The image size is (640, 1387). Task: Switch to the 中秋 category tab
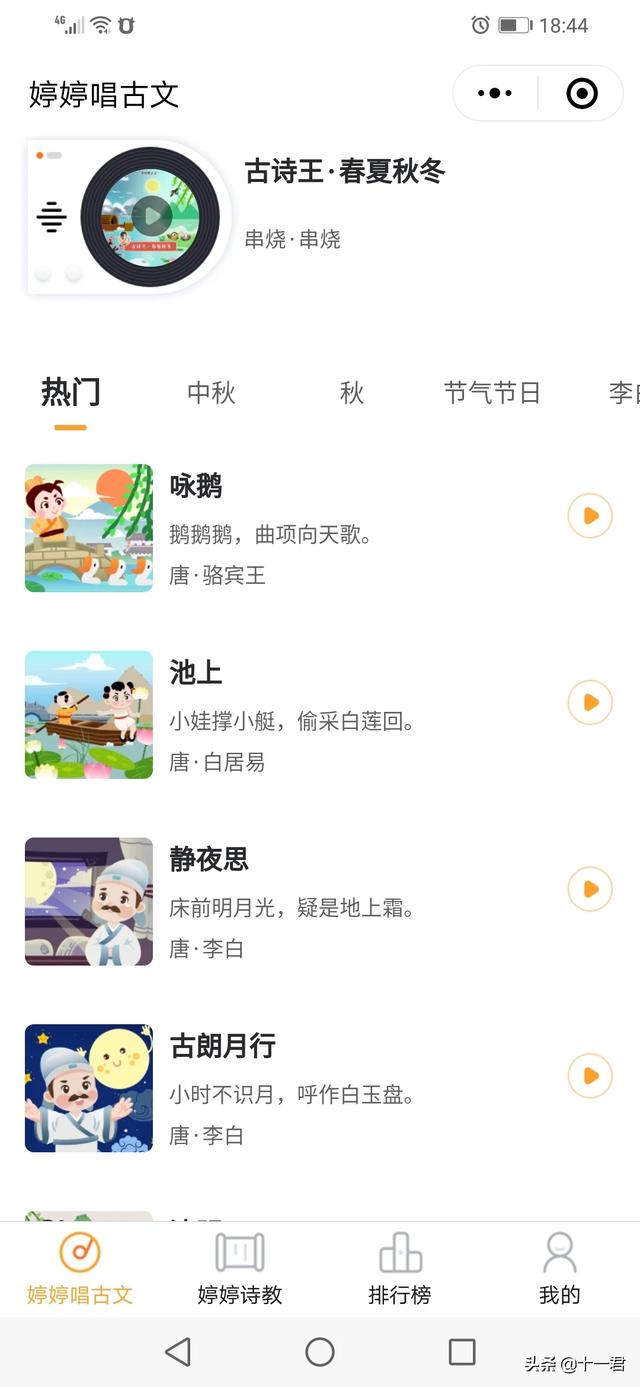pyautogui.click(x=211, y=393)
